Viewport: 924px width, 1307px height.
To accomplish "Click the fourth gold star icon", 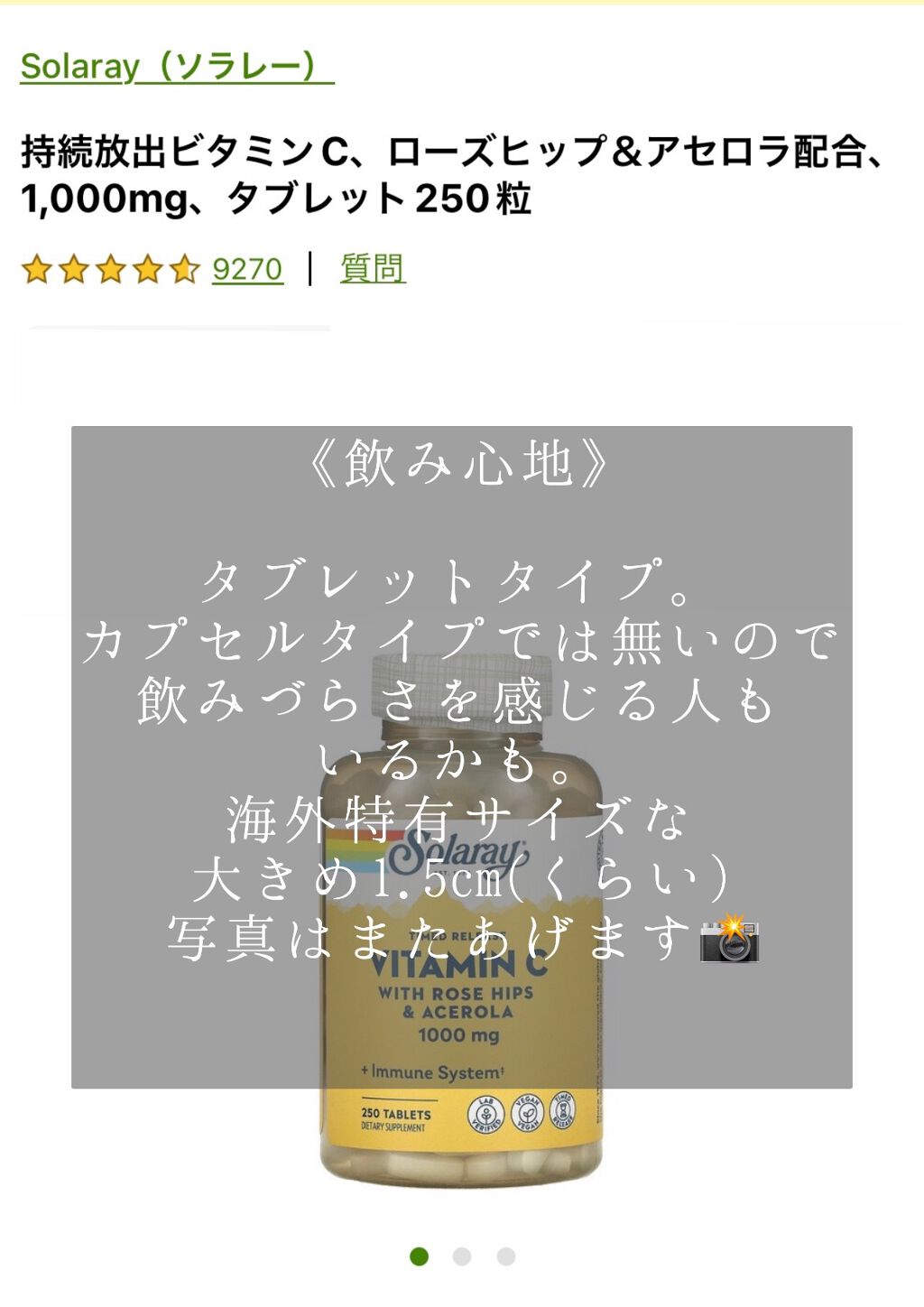I will pos(150,268).
